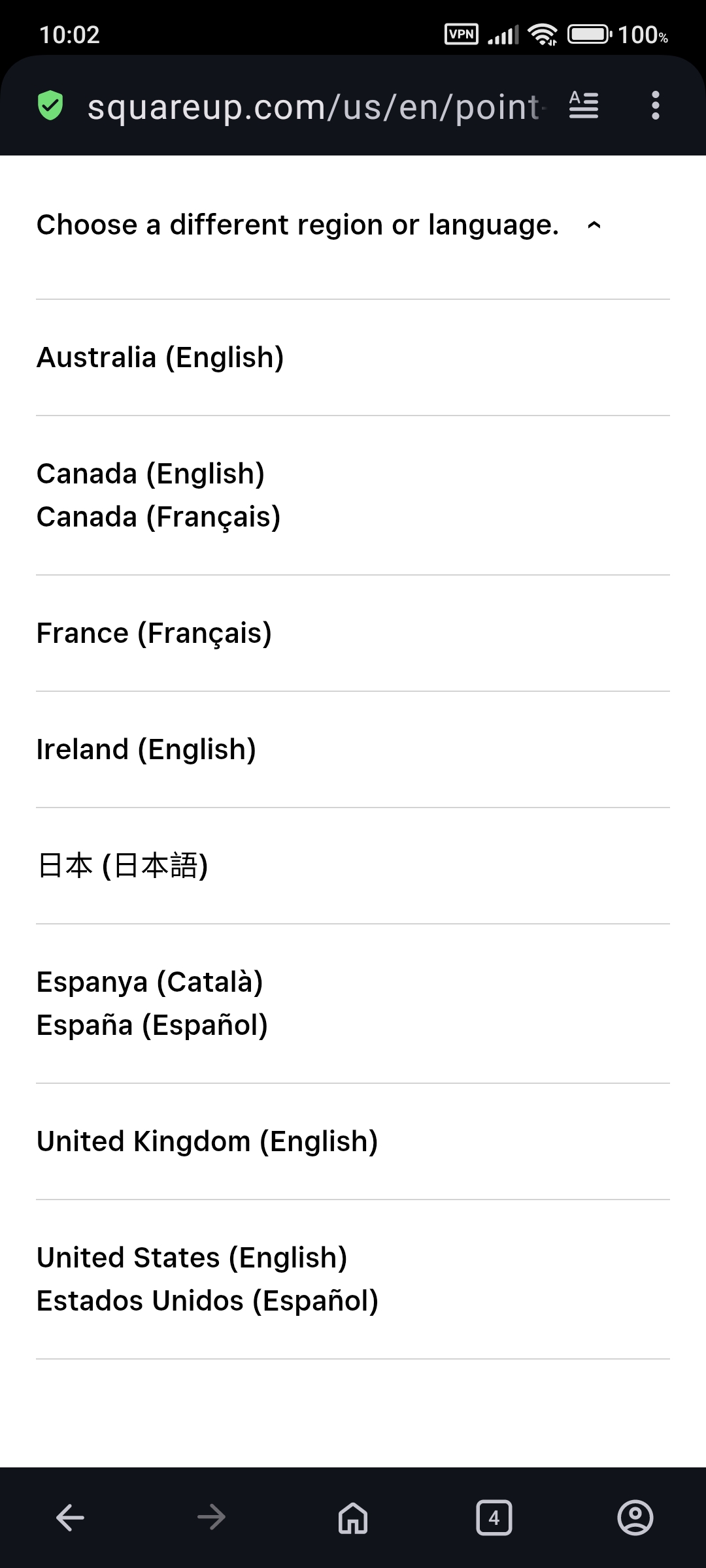Go back to the previous page

coord(70,1517)
